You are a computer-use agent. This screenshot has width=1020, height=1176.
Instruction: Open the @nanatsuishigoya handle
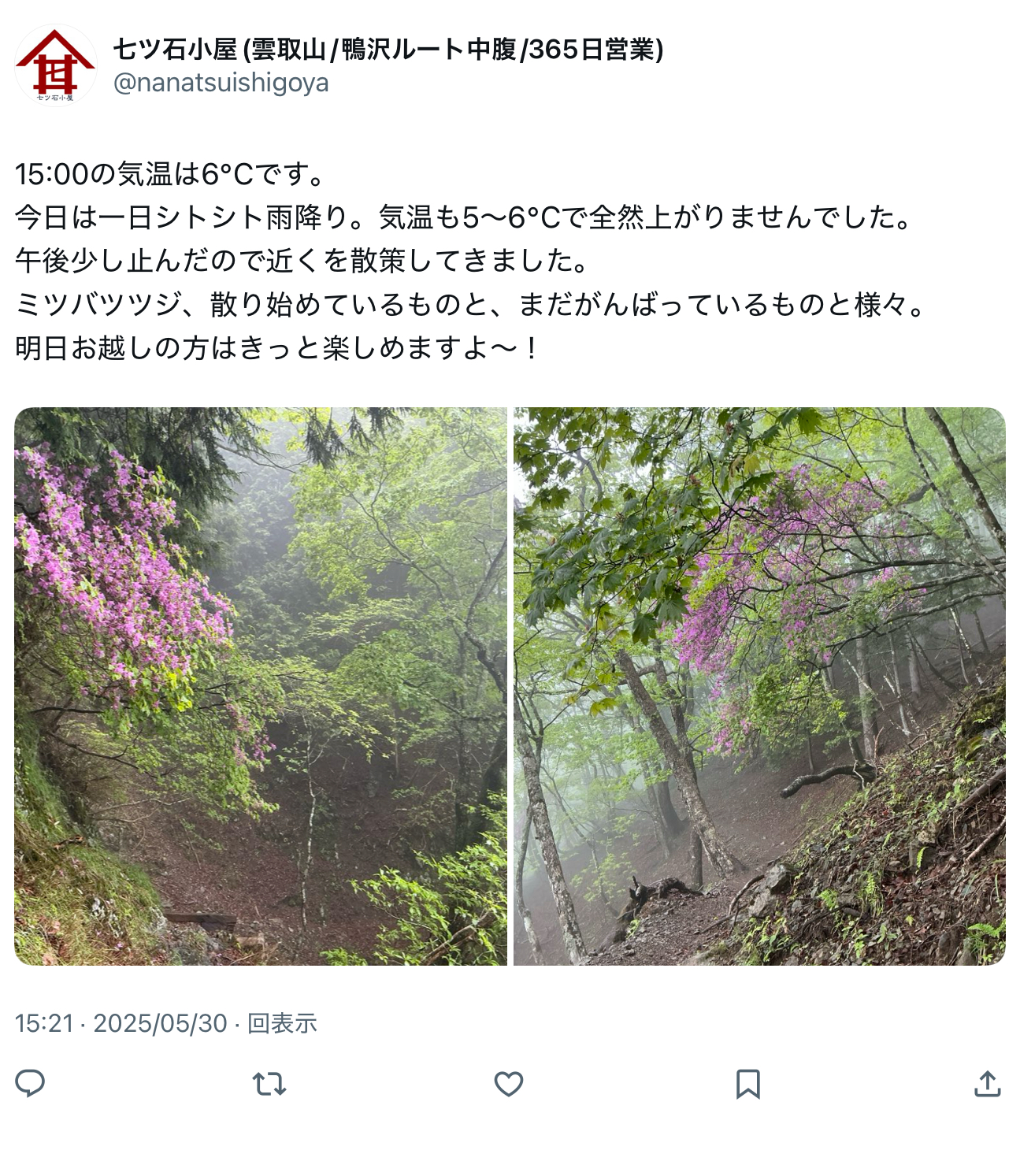(x=221, y=83)
